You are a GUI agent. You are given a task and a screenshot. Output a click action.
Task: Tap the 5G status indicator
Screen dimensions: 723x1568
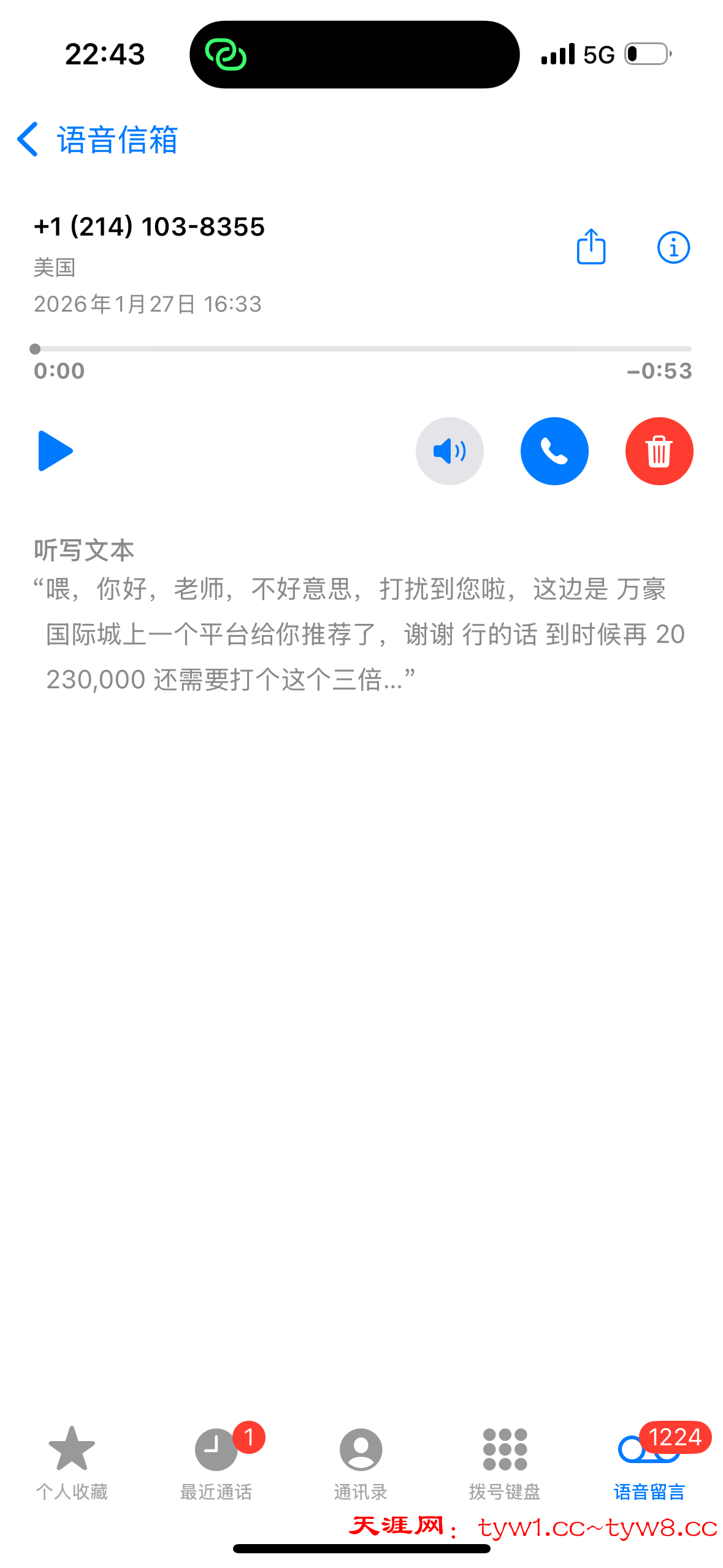click(599, 54)
